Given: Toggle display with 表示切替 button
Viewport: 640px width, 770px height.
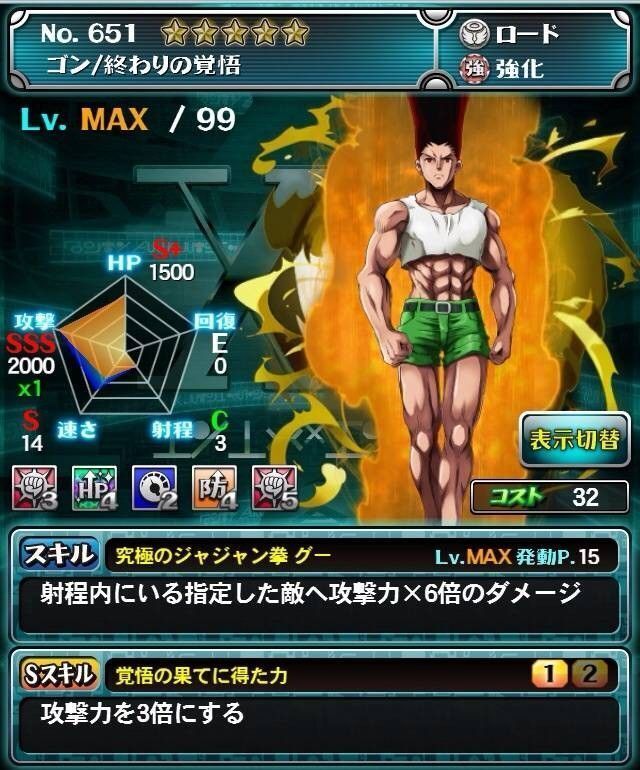Looking at the screenshot, I should click(574, 439).
